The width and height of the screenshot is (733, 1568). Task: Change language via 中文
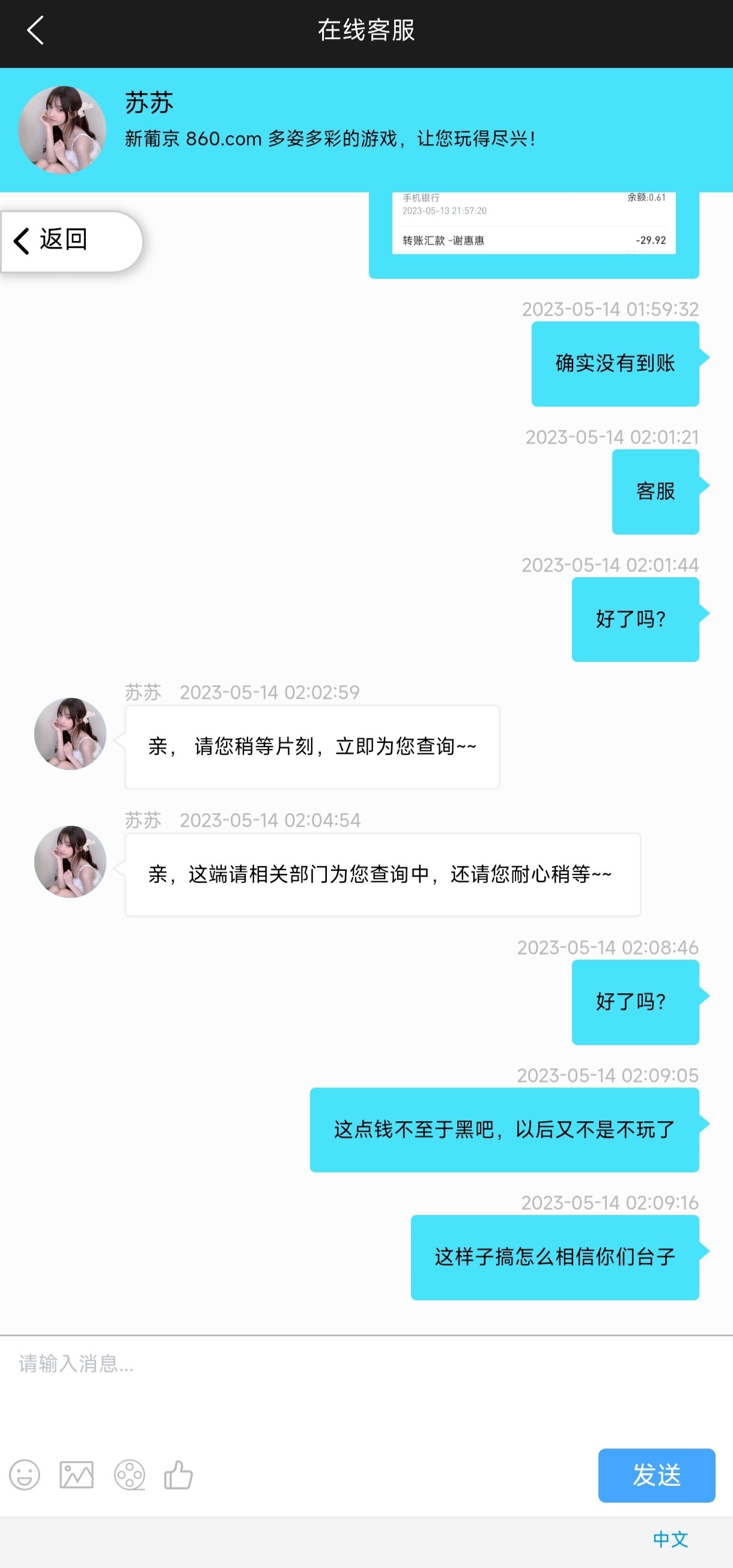click(x=670, y=1539)
